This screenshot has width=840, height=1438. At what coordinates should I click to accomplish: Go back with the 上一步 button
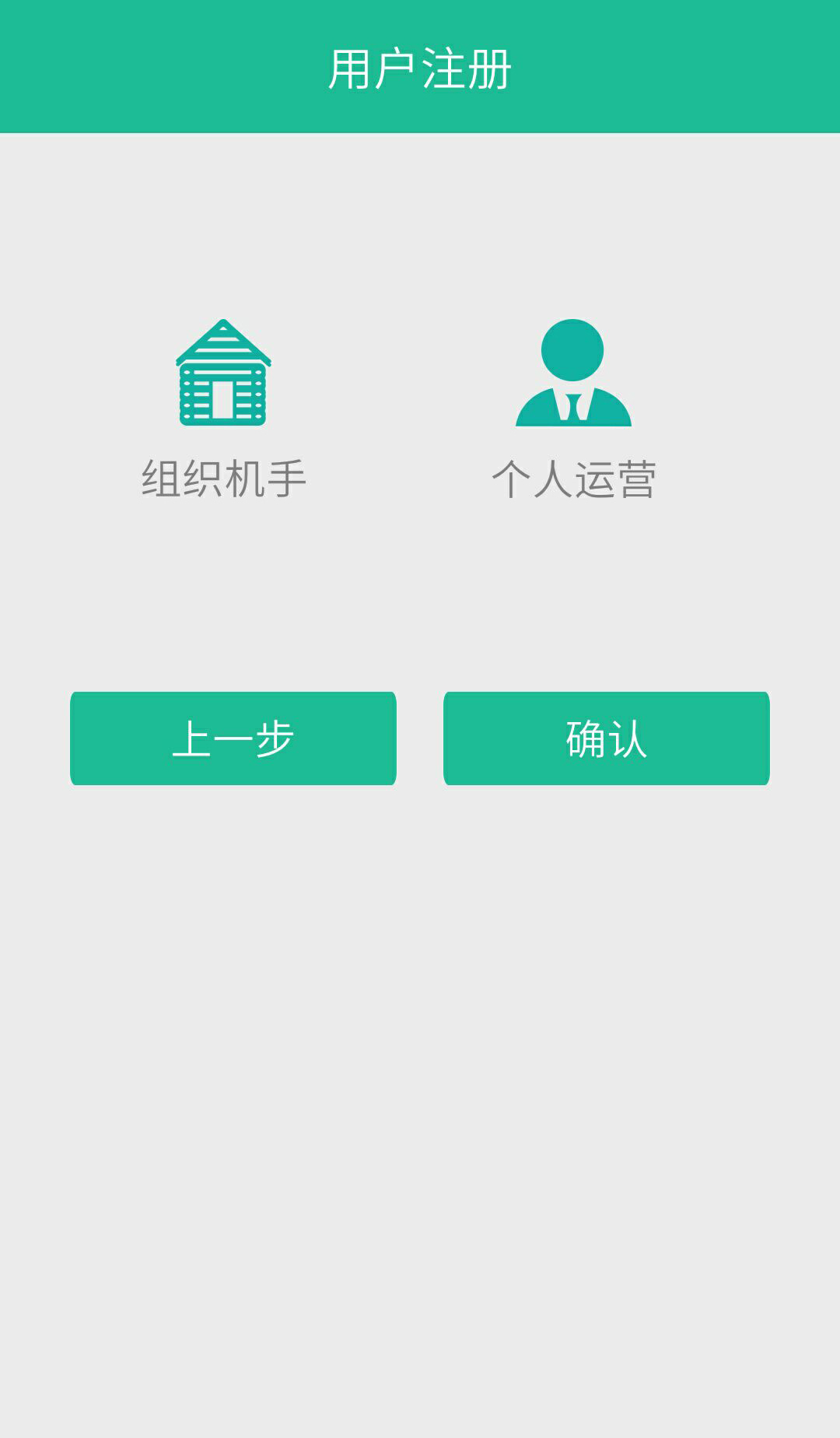pos(233,738)
